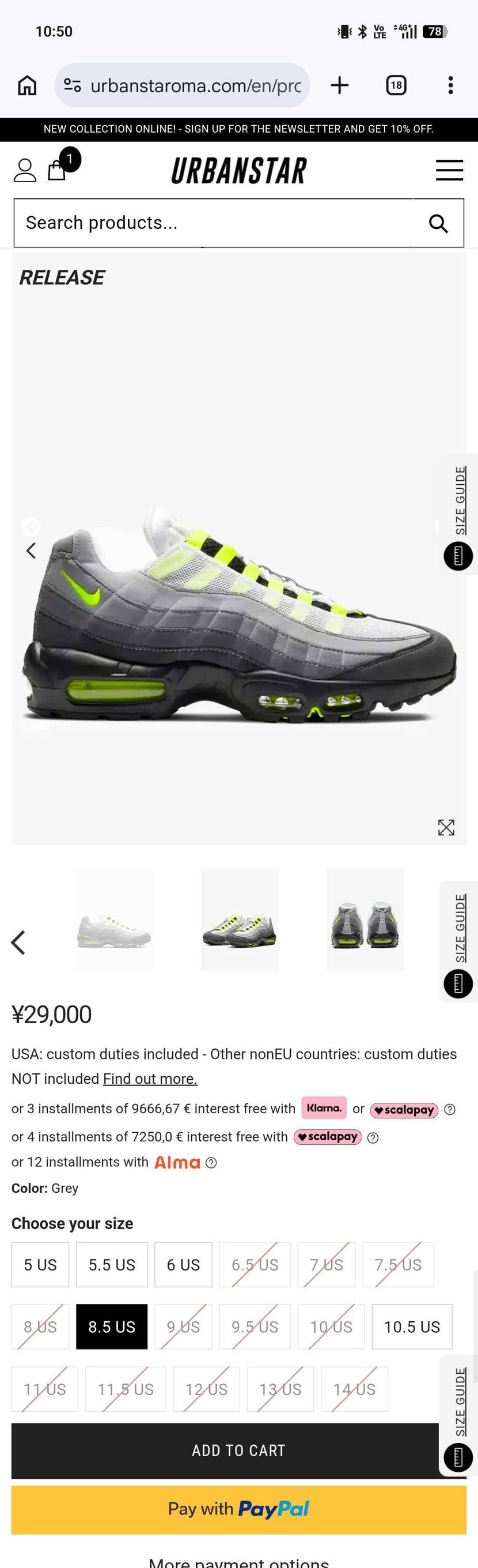Image resolution: width=478 pixels, height=1568 pixels.
Task: Expand the product image to fullscreen
Action: (x=446, y=827)
